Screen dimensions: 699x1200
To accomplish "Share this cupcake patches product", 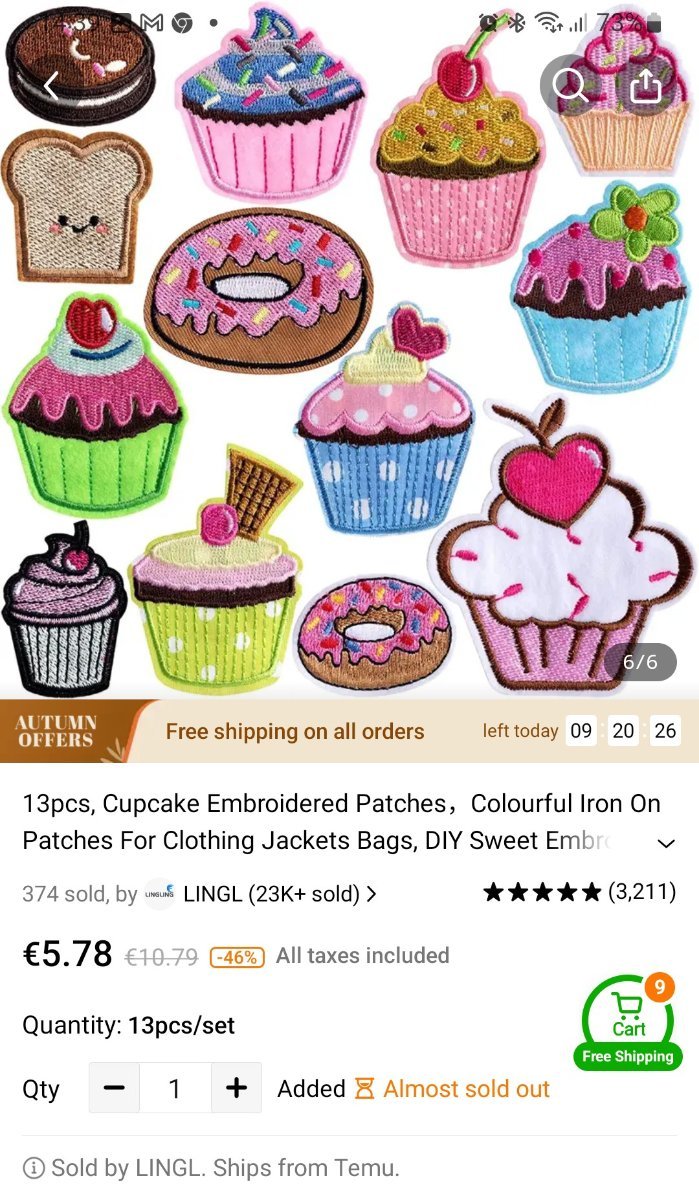I will click(646, 86).
